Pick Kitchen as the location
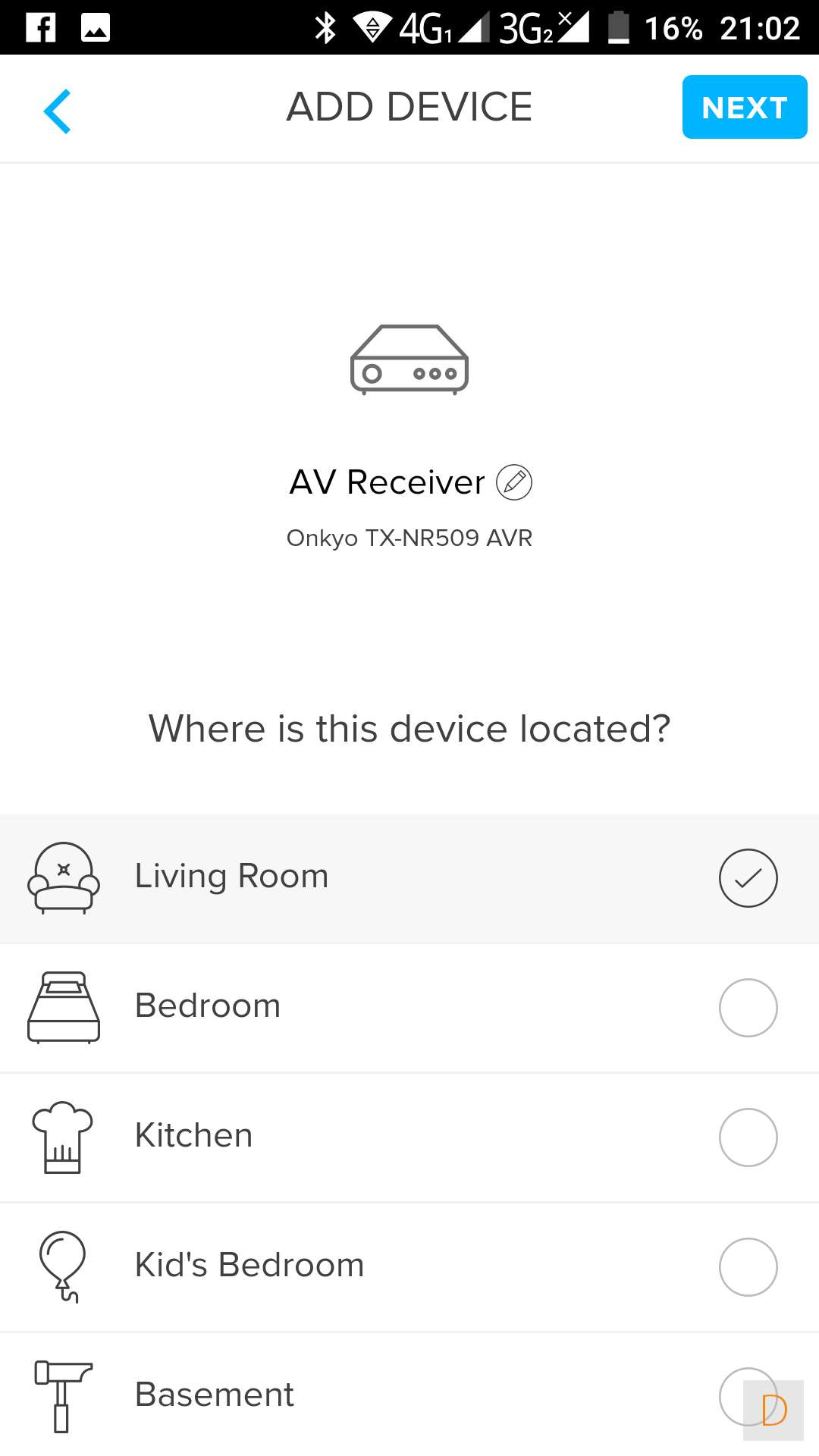Viewport: 819px width, 1456px height. (x=409, y=1137)
